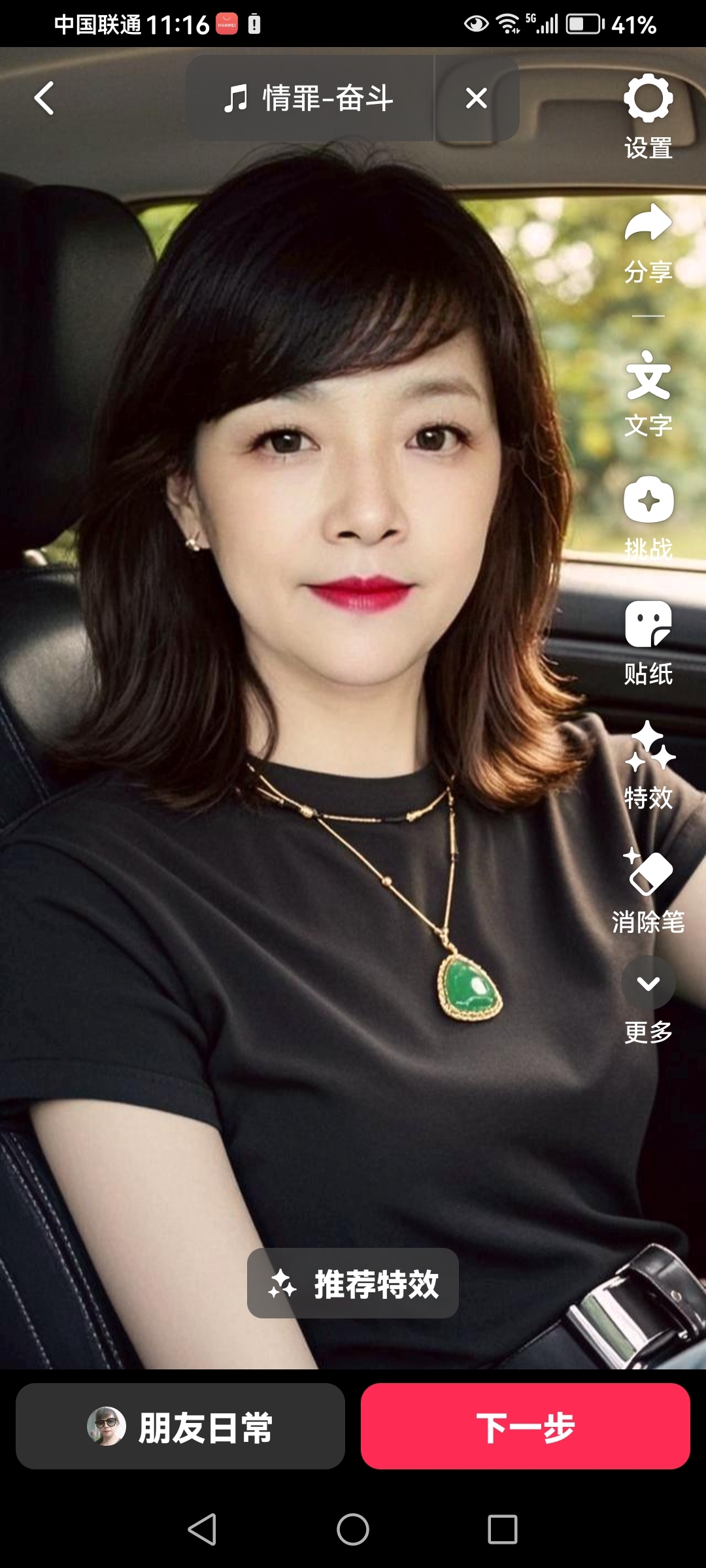Open the 挑战 challenge tool
The image size is (706, 1568).
pyautogui.click(x=648, y=516)
